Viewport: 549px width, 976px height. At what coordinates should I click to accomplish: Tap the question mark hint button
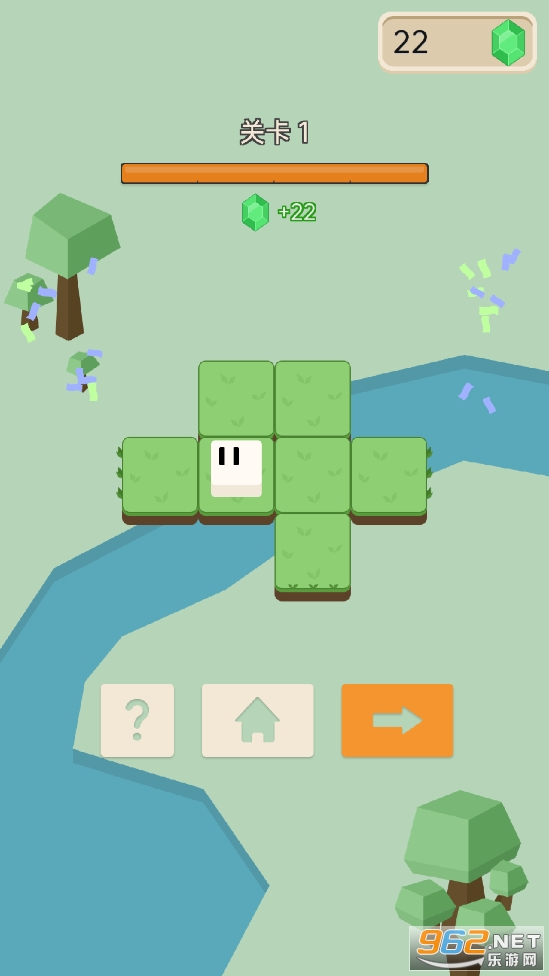(x=137, y=720)
